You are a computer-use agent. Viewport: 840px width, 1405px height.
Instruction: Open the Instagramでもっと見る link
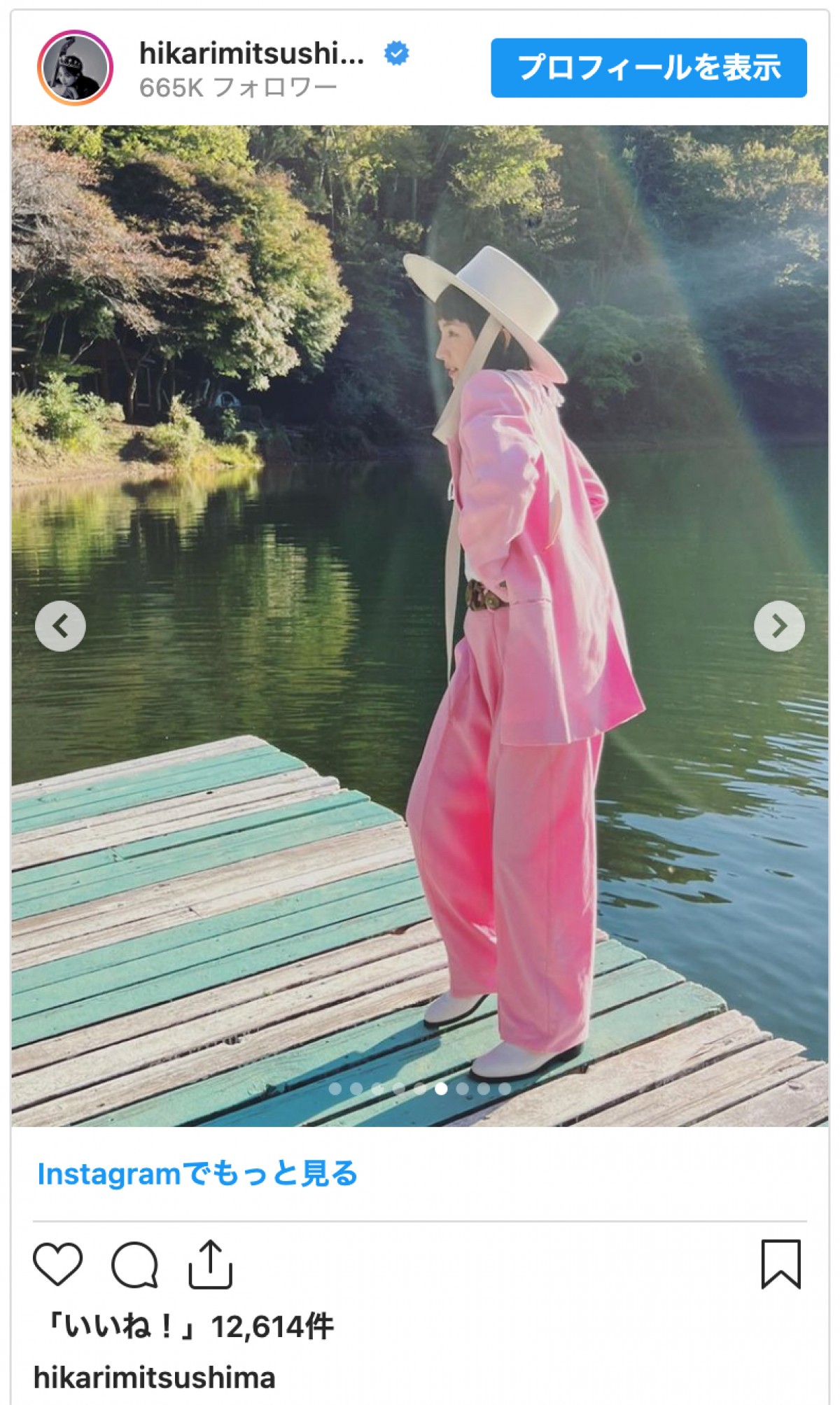197,1174
